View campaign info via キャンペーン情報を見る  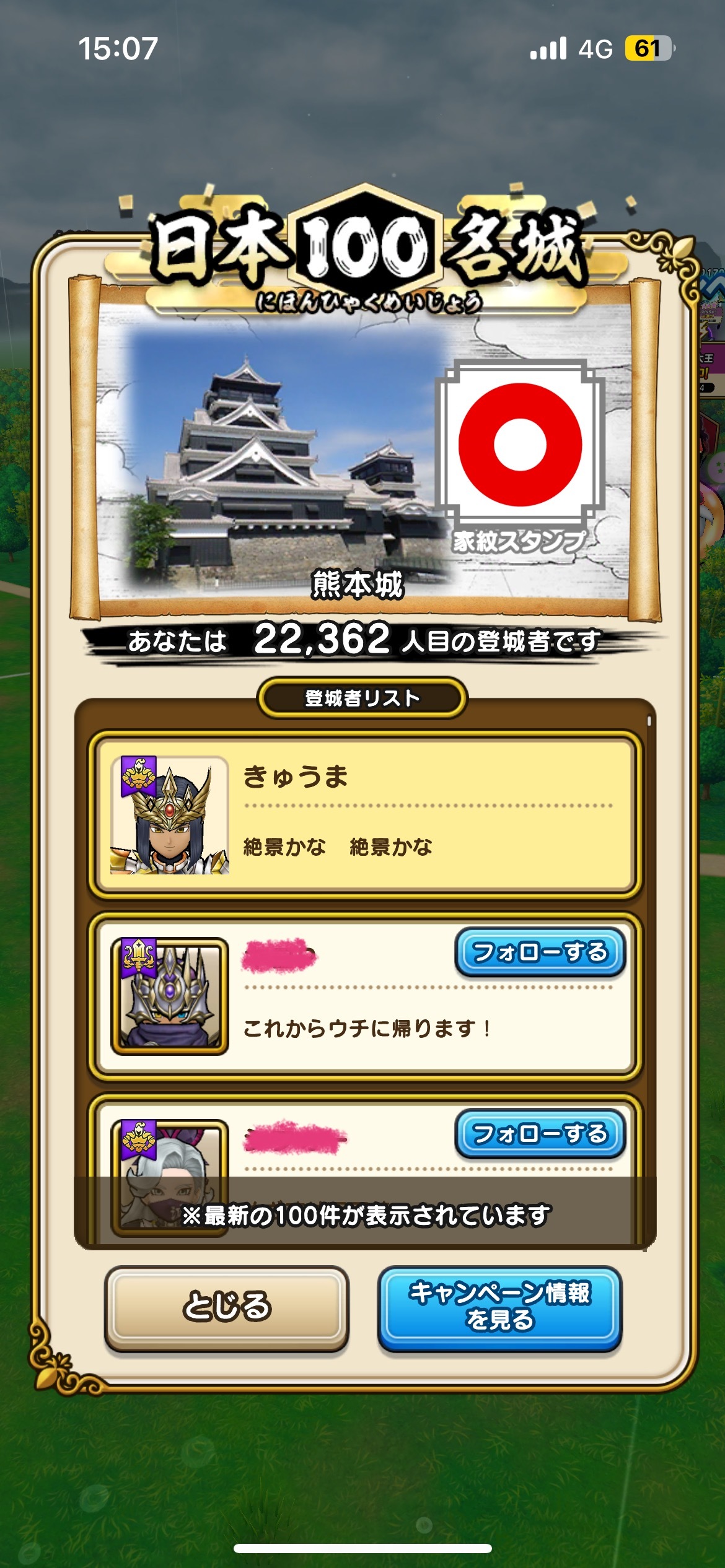pyautogui.click(x=499, y=1307)
